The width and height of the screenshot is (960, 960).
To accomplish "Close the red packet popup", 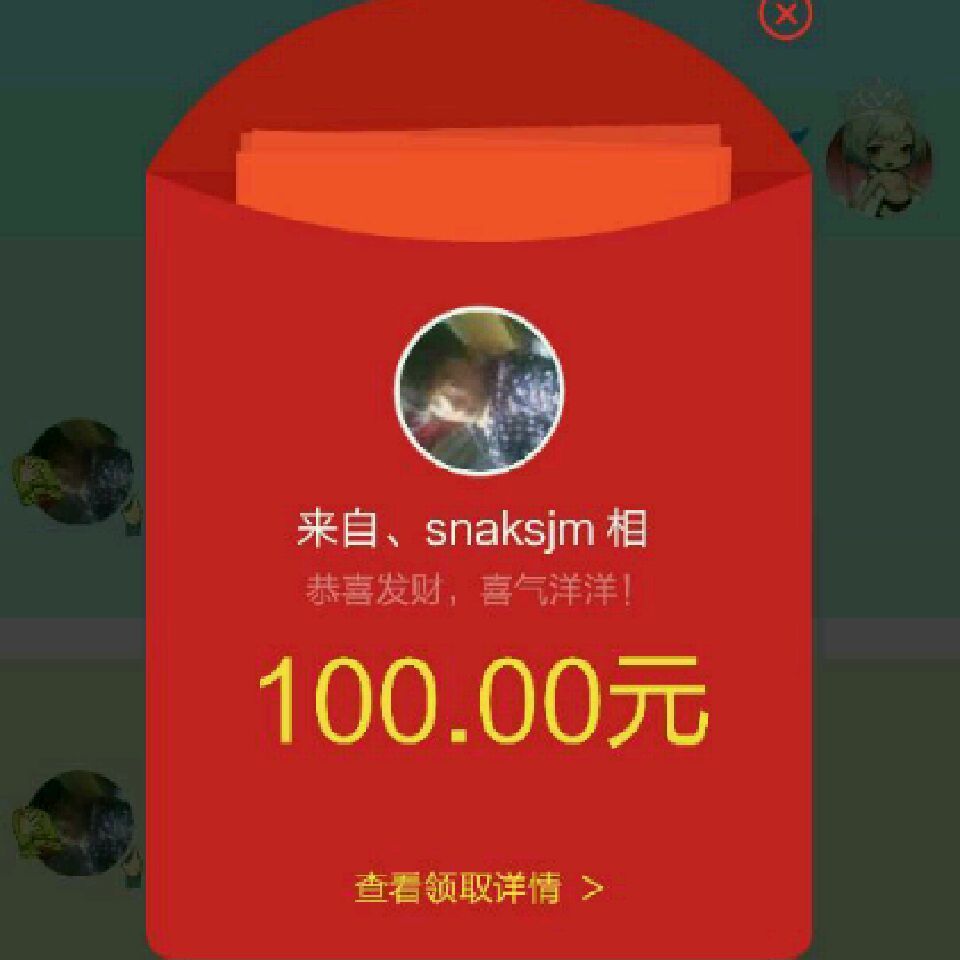I will tap(786, 15).
